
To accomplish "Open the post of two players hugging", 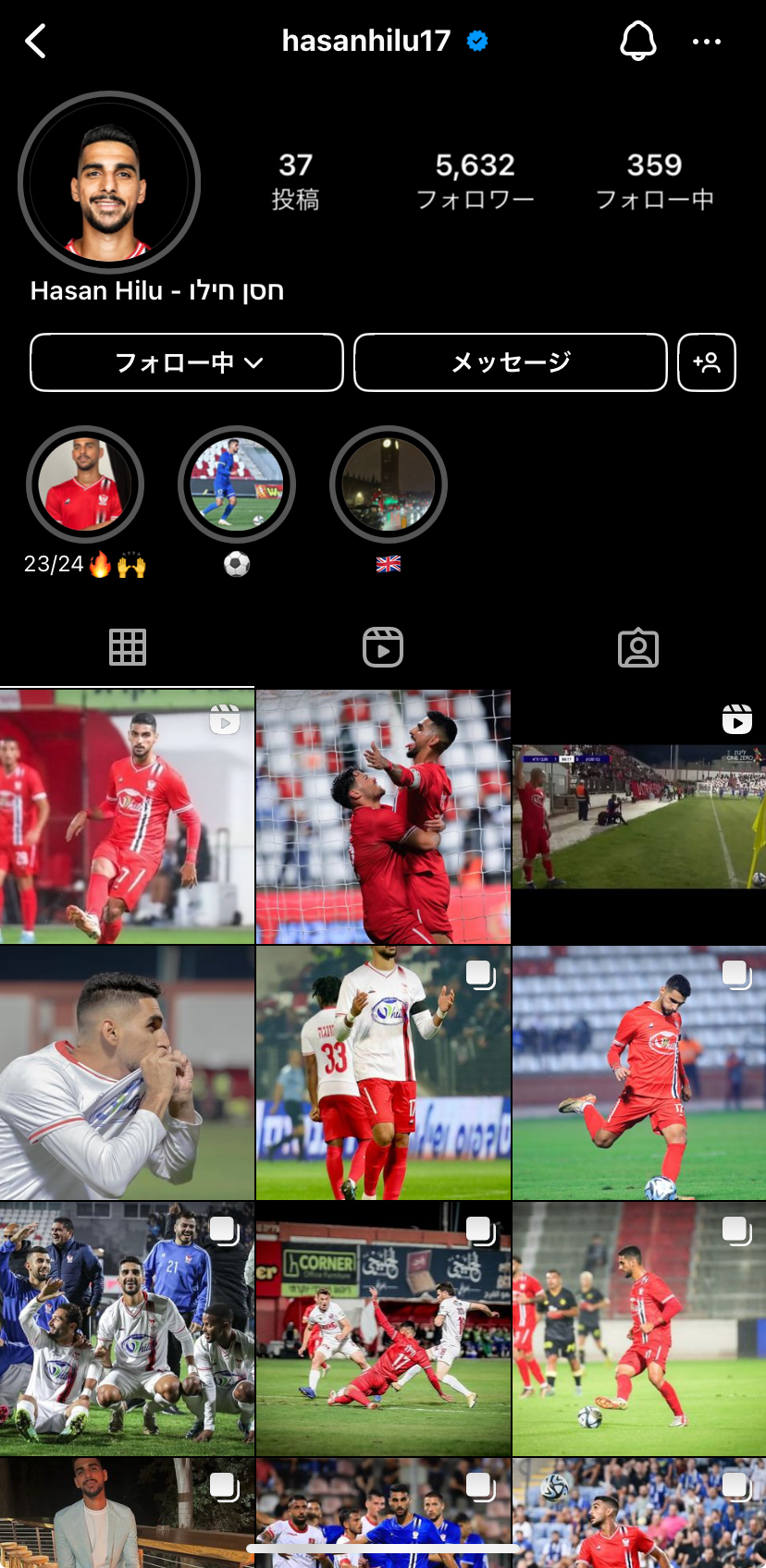I will 383,817.
